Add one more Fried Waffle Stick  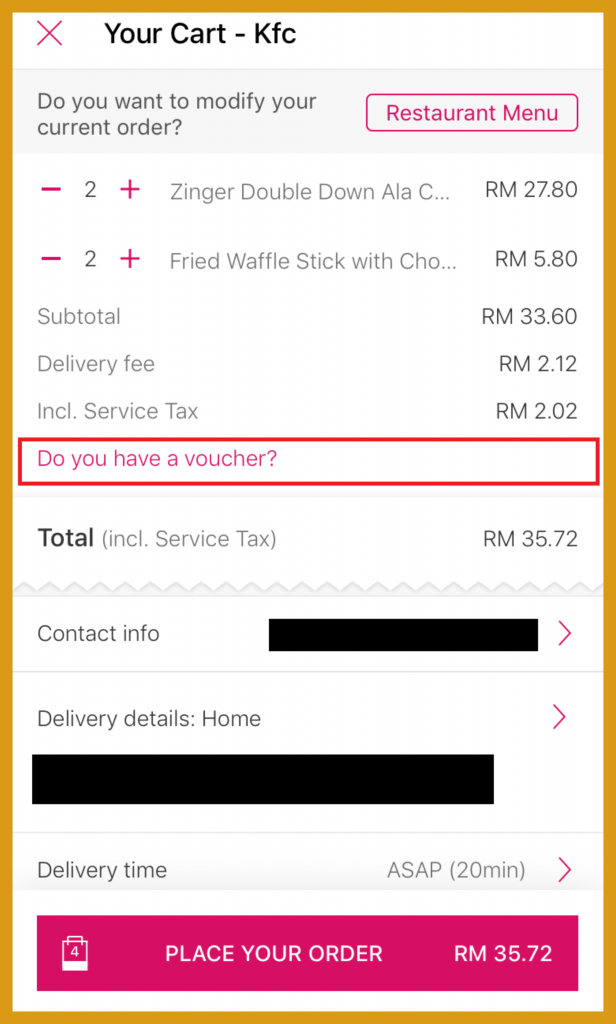130,259
